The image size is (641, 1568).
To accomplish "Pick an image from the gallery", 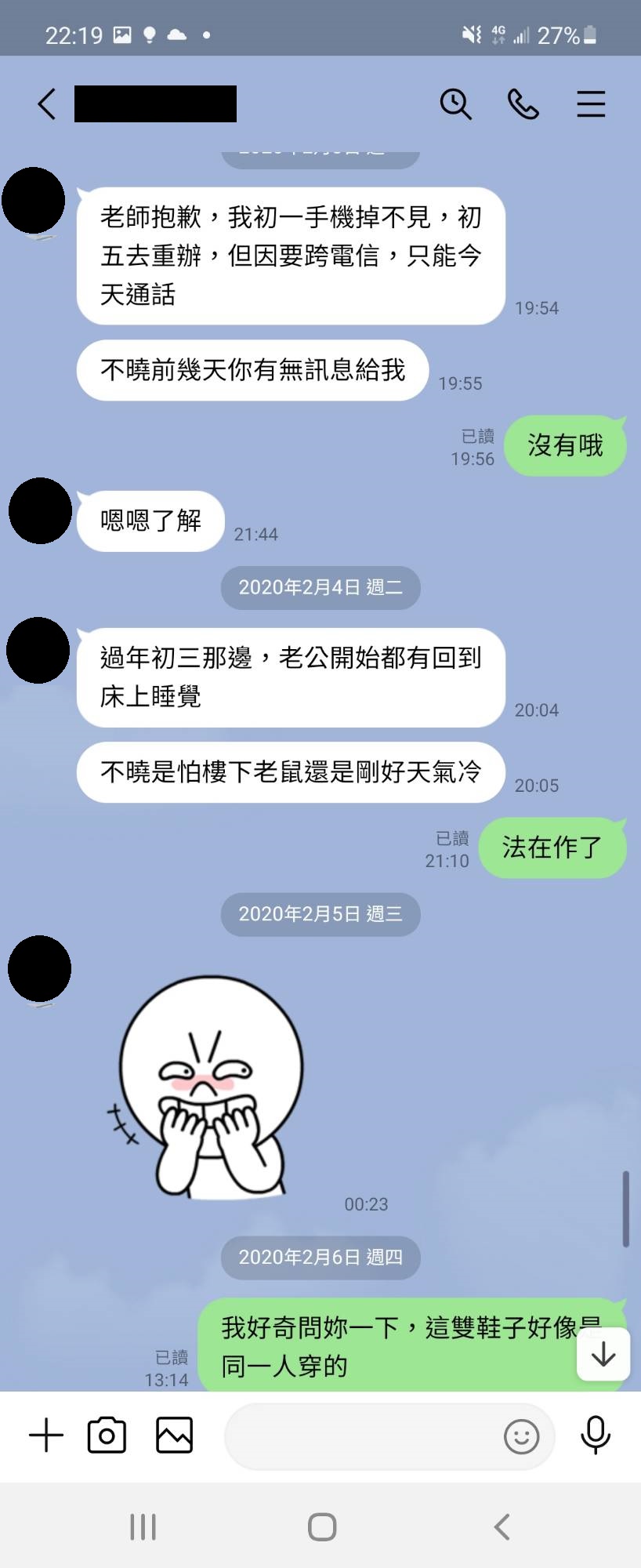I will point(174,1436).
